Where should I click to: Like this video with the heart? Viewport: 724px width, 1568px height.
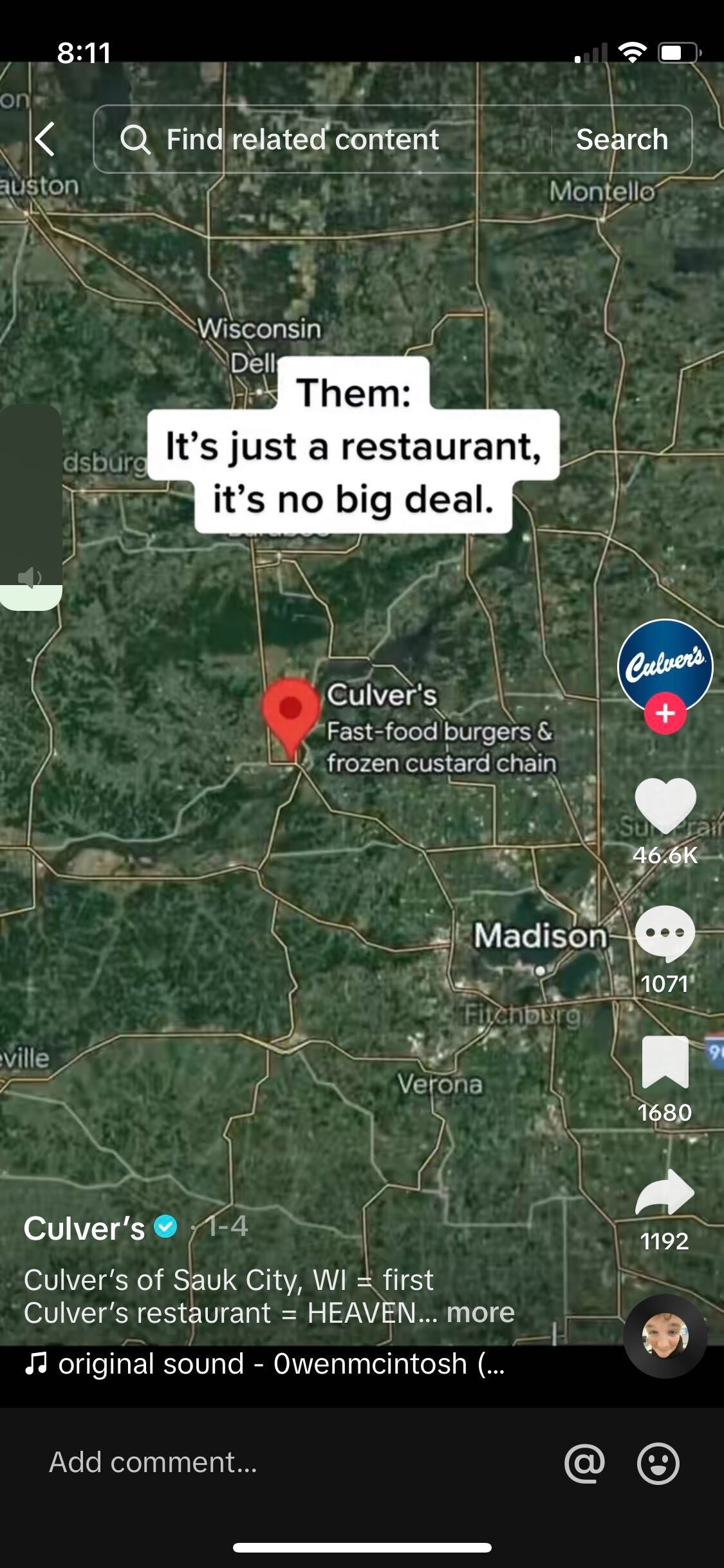pyautogui.click(x=665, y=805)
